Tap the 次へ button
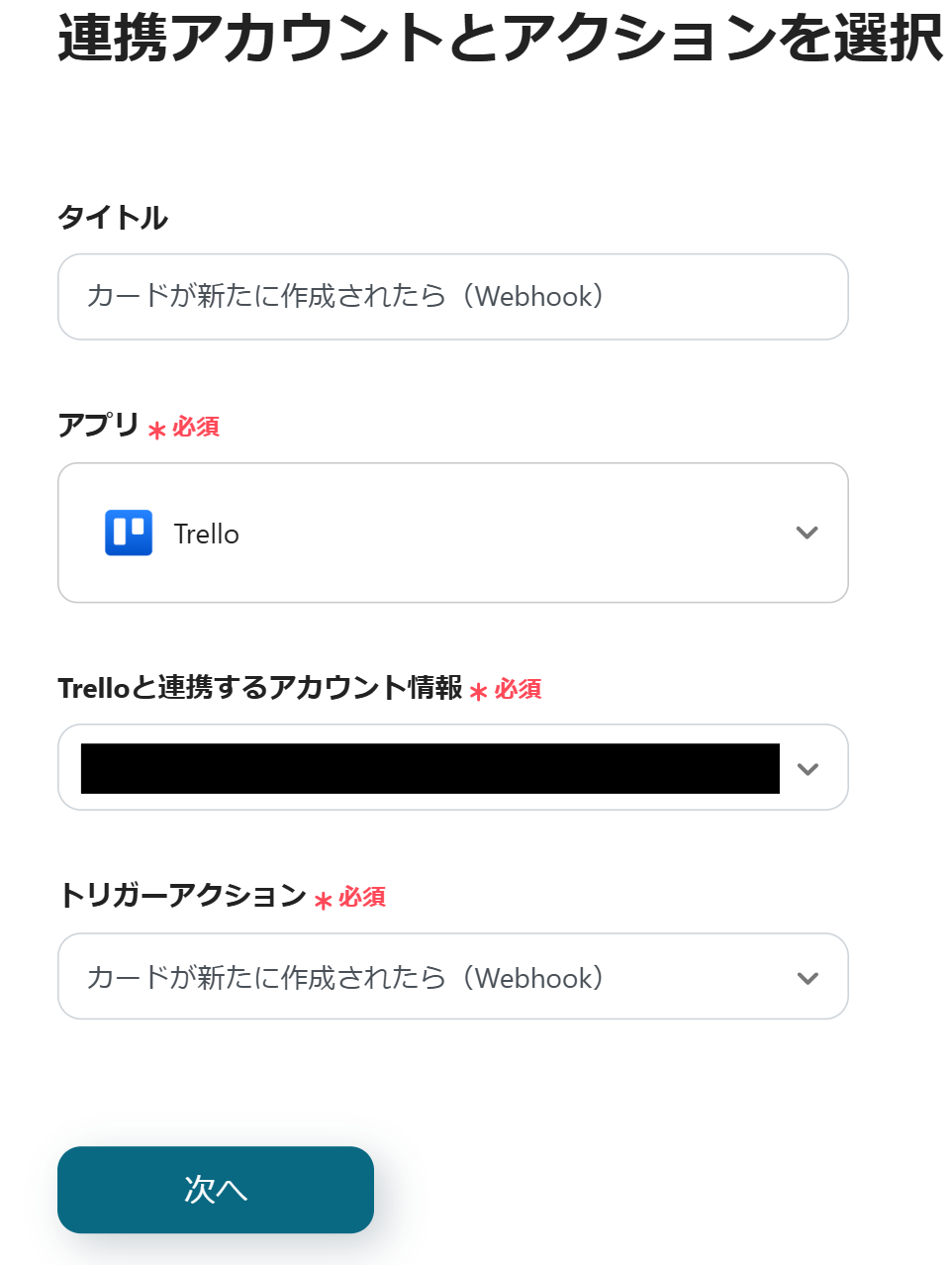Image resolution: width=952 pixels, height=1265 pixels. [x=216, y=1189]
